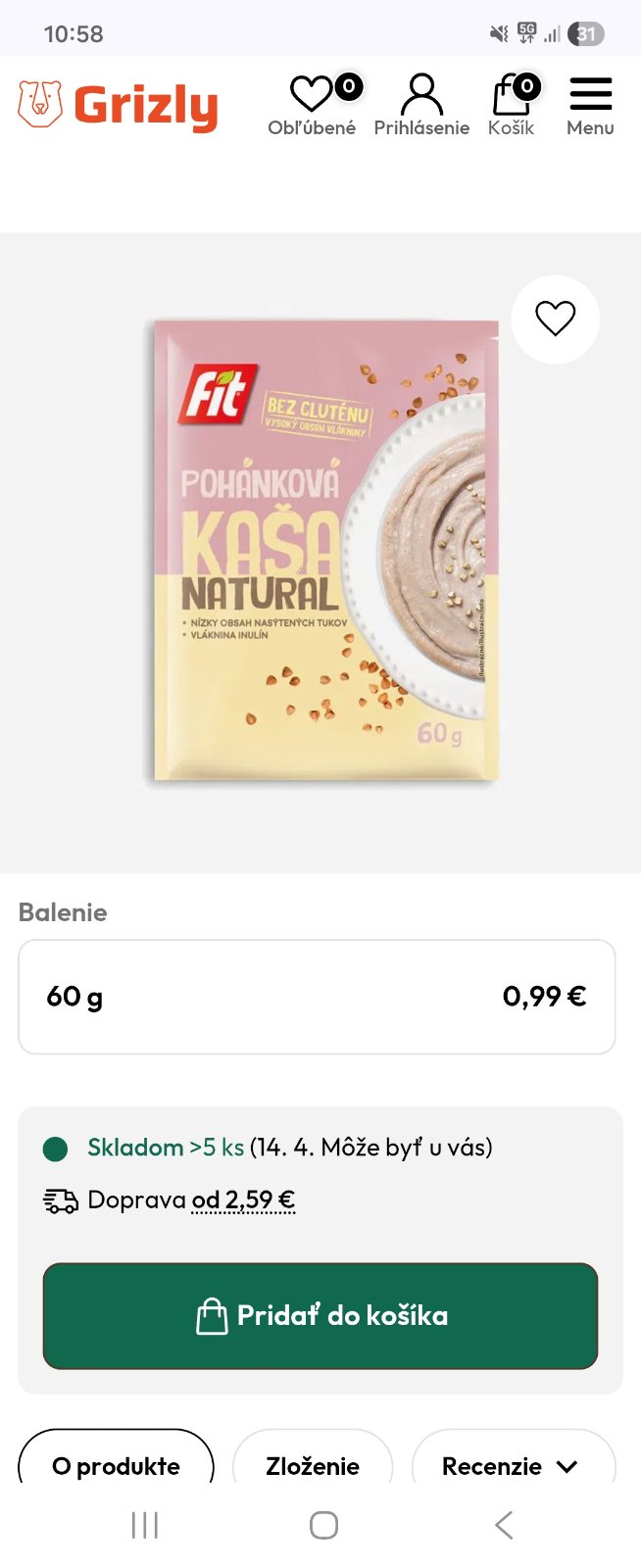Switch to the Zloženie tab
Image resolution: width=641 pixels, height=1568 pixels.
point(313,1465)
